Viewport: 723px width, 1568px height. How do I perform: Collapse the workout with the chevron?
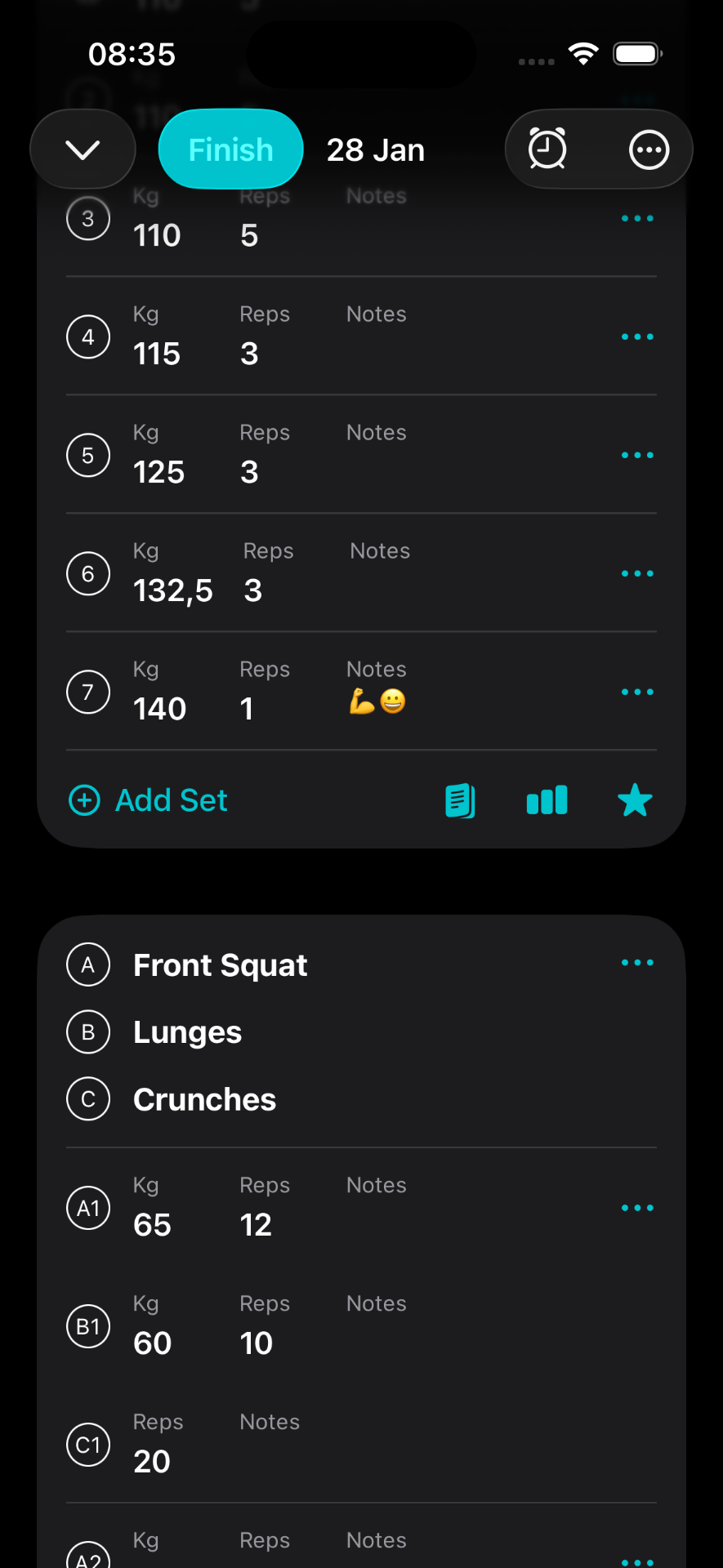click(82, 149)
